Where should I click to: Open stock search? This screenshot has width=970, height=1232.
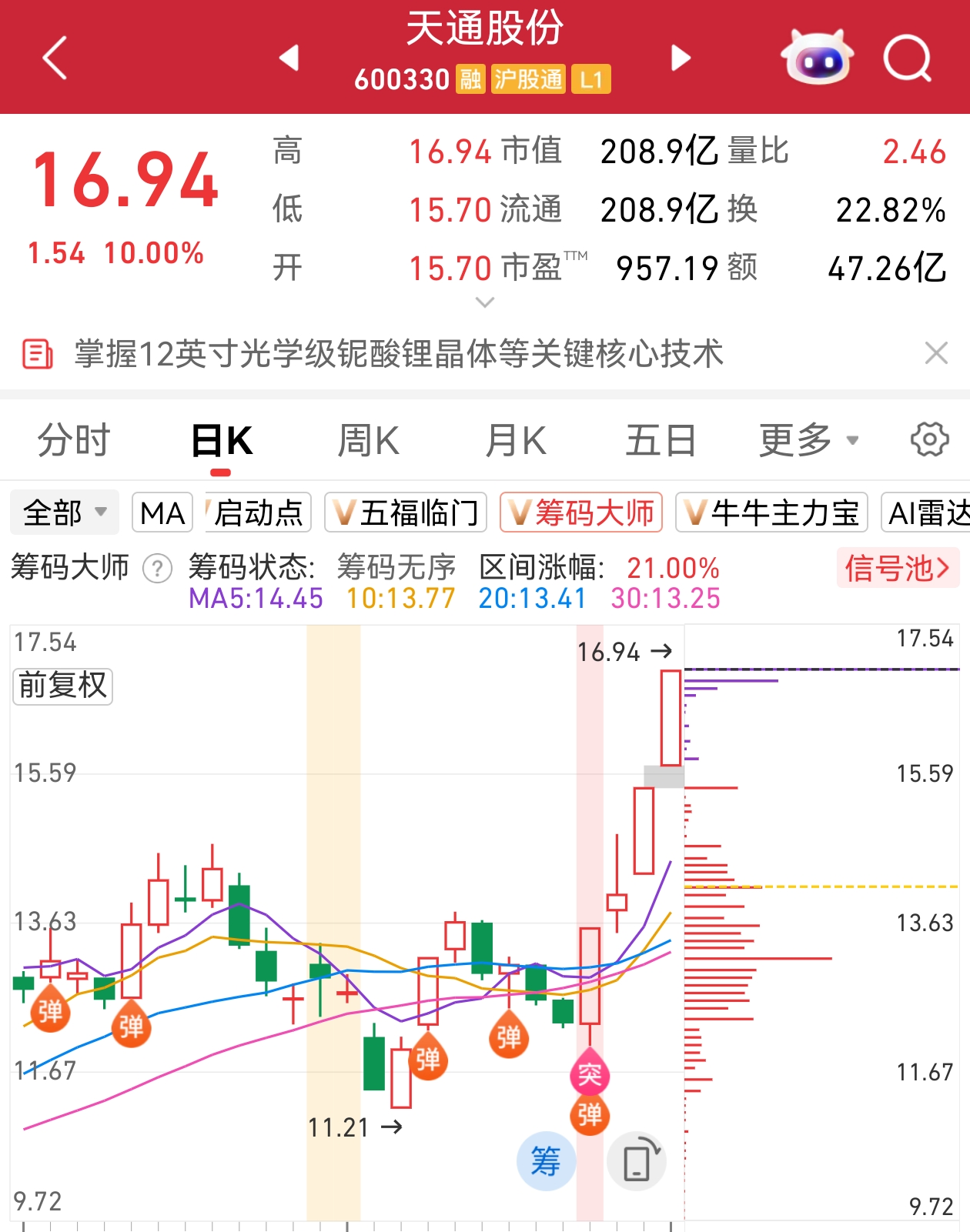coord(907,58)
